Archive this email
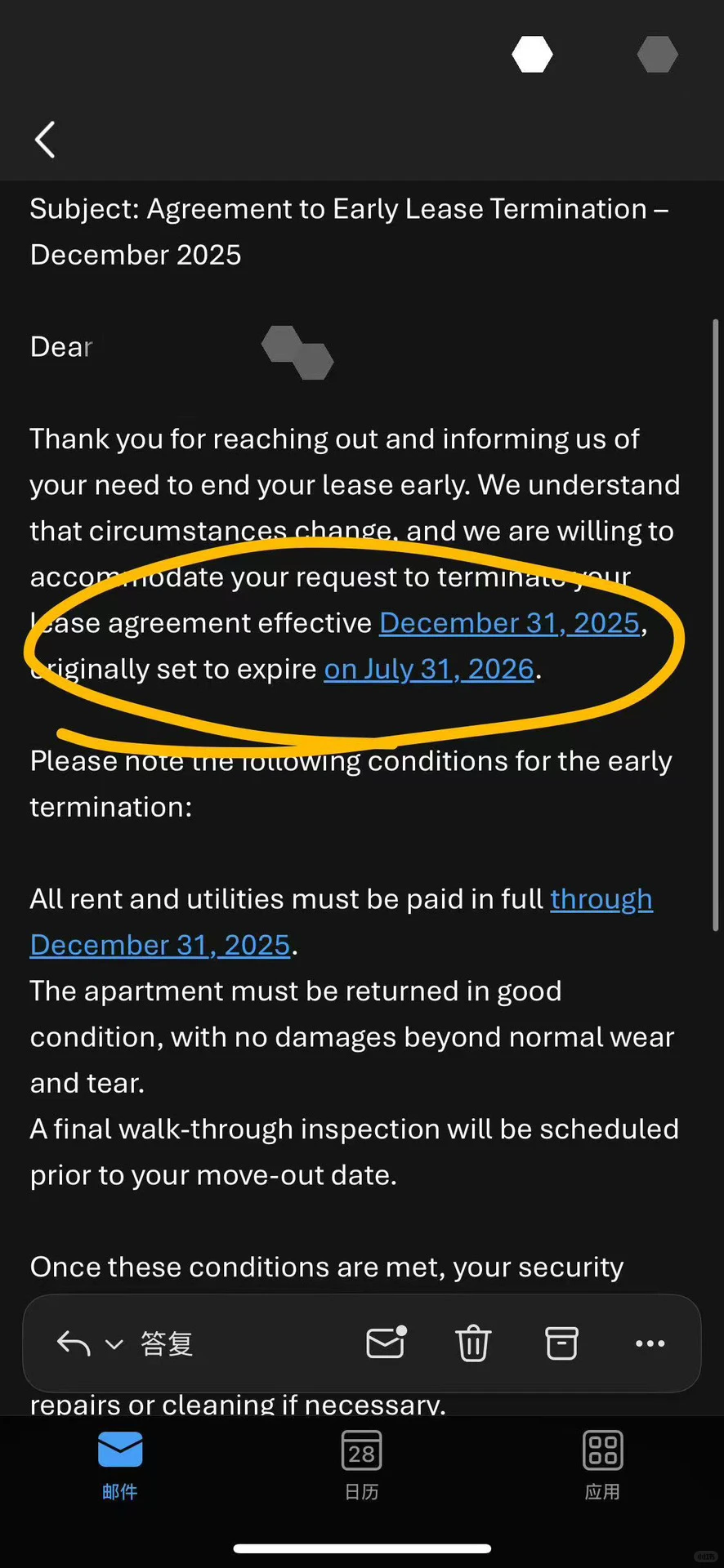 (x=561, y=1343)
